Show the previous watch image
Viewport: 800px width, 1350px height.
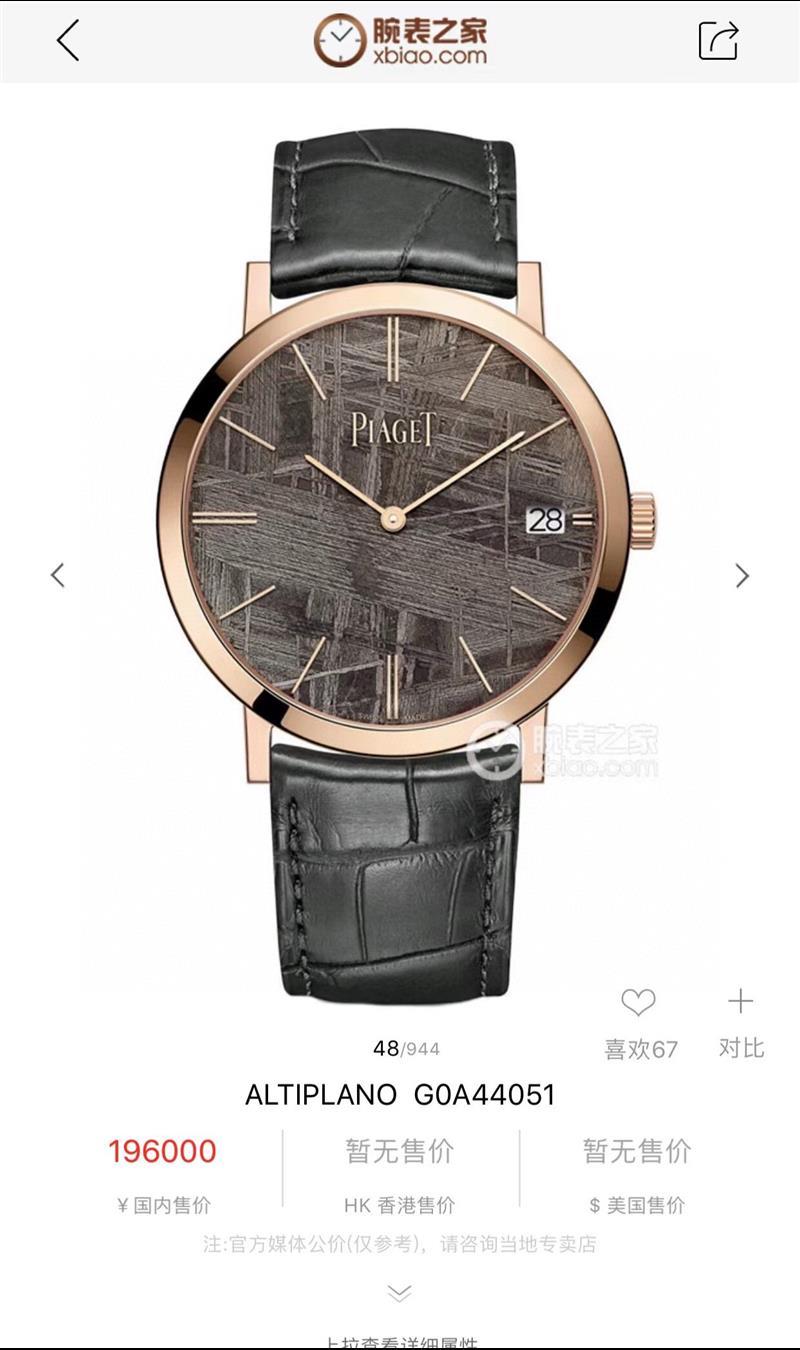58,575
